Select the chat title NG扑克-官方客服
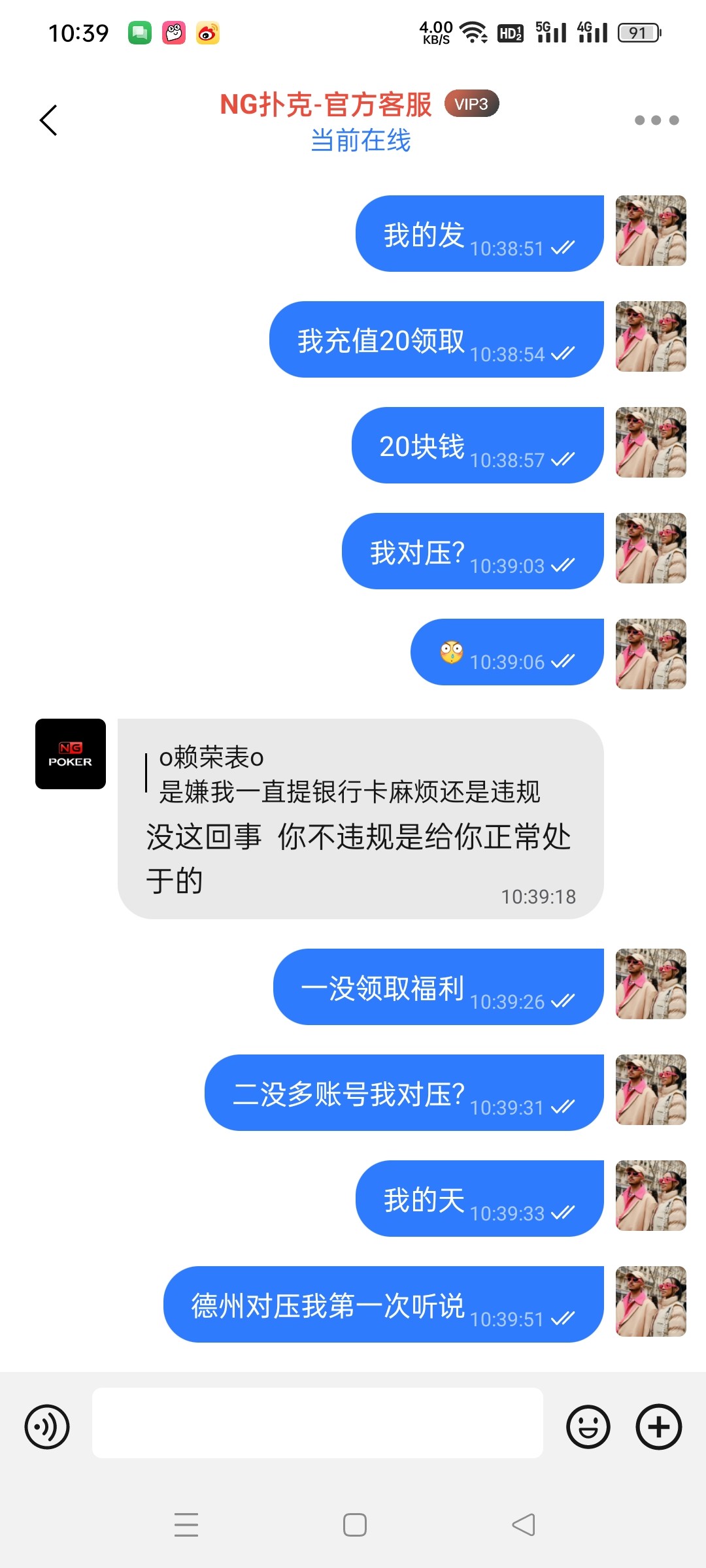This screenshot has width=706, height=1568. (325, 105)
